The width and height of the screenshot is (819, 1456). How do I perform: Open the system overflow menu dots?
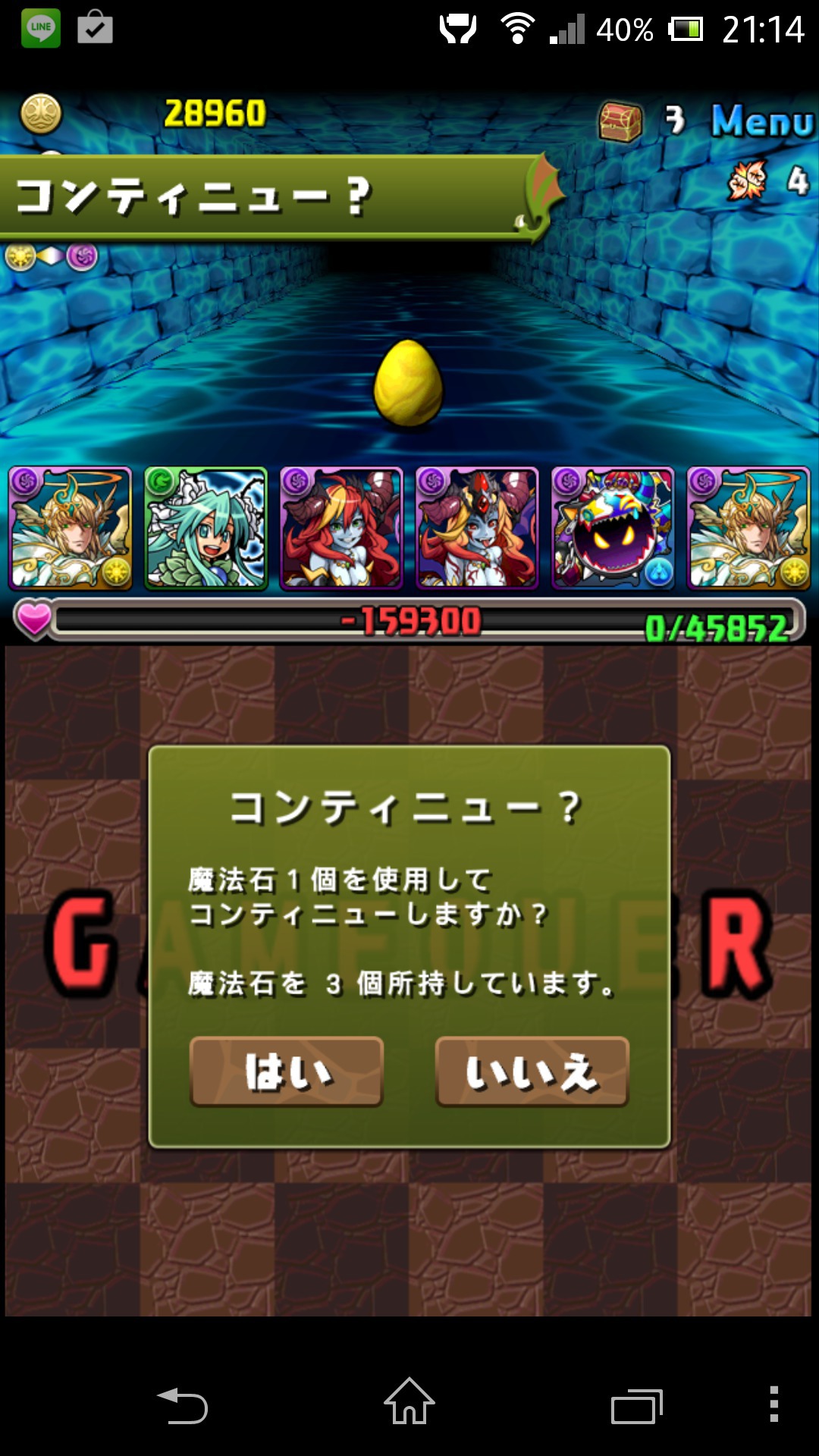(774, 1404)
